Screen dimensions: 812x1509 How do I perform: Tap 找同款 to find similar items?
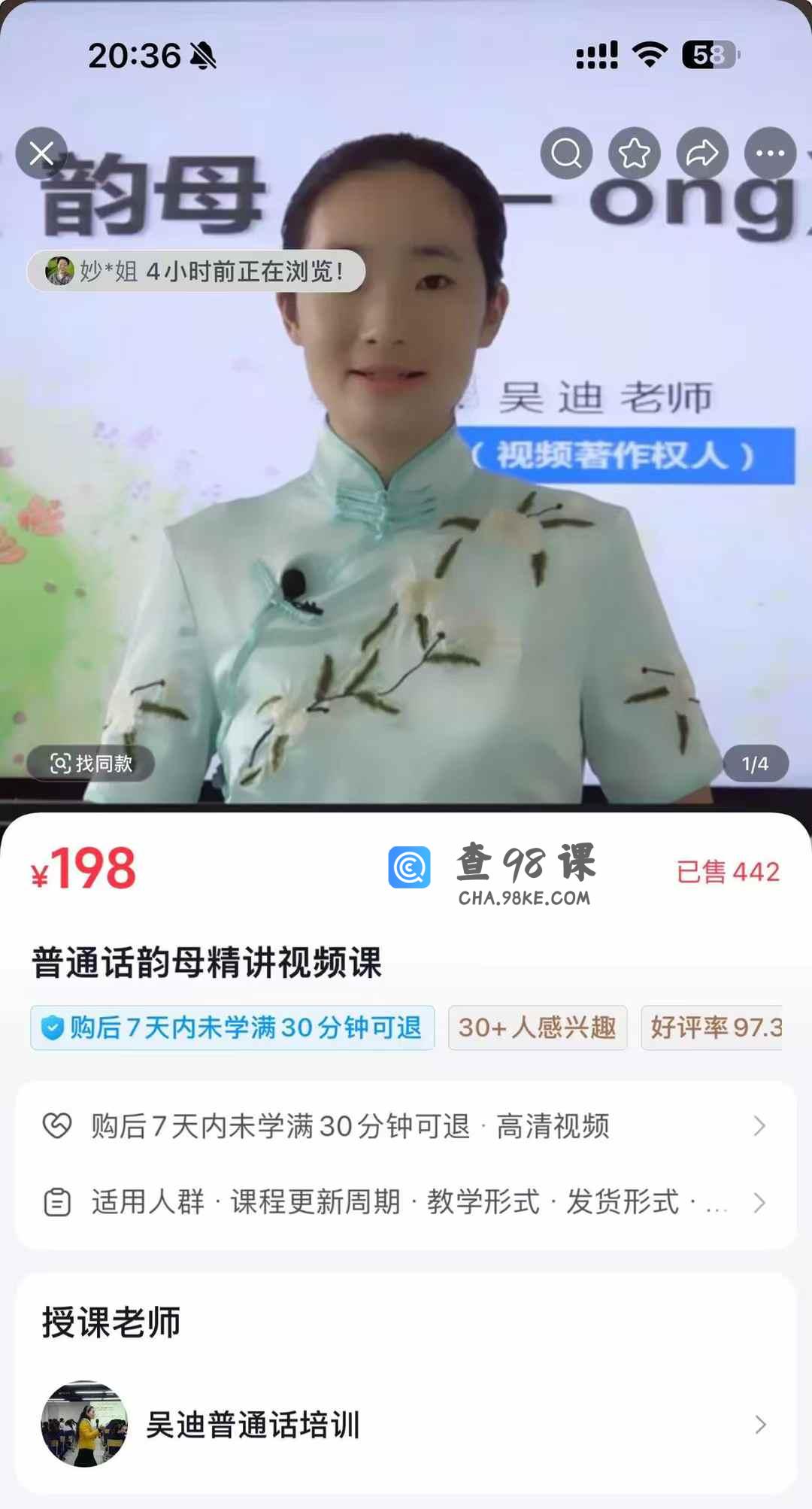[91, 764]
